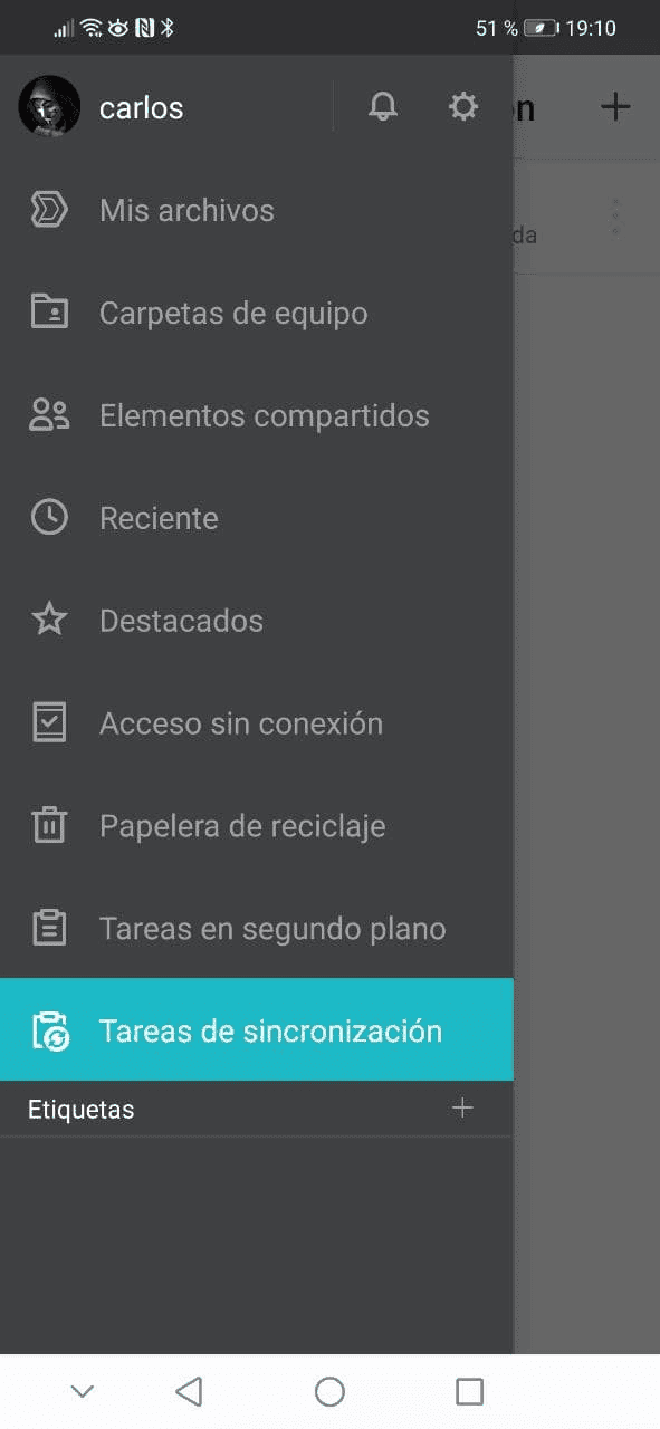
Task: Add a new label with Etiquetas plus
Action: (x=462, y=1108)
